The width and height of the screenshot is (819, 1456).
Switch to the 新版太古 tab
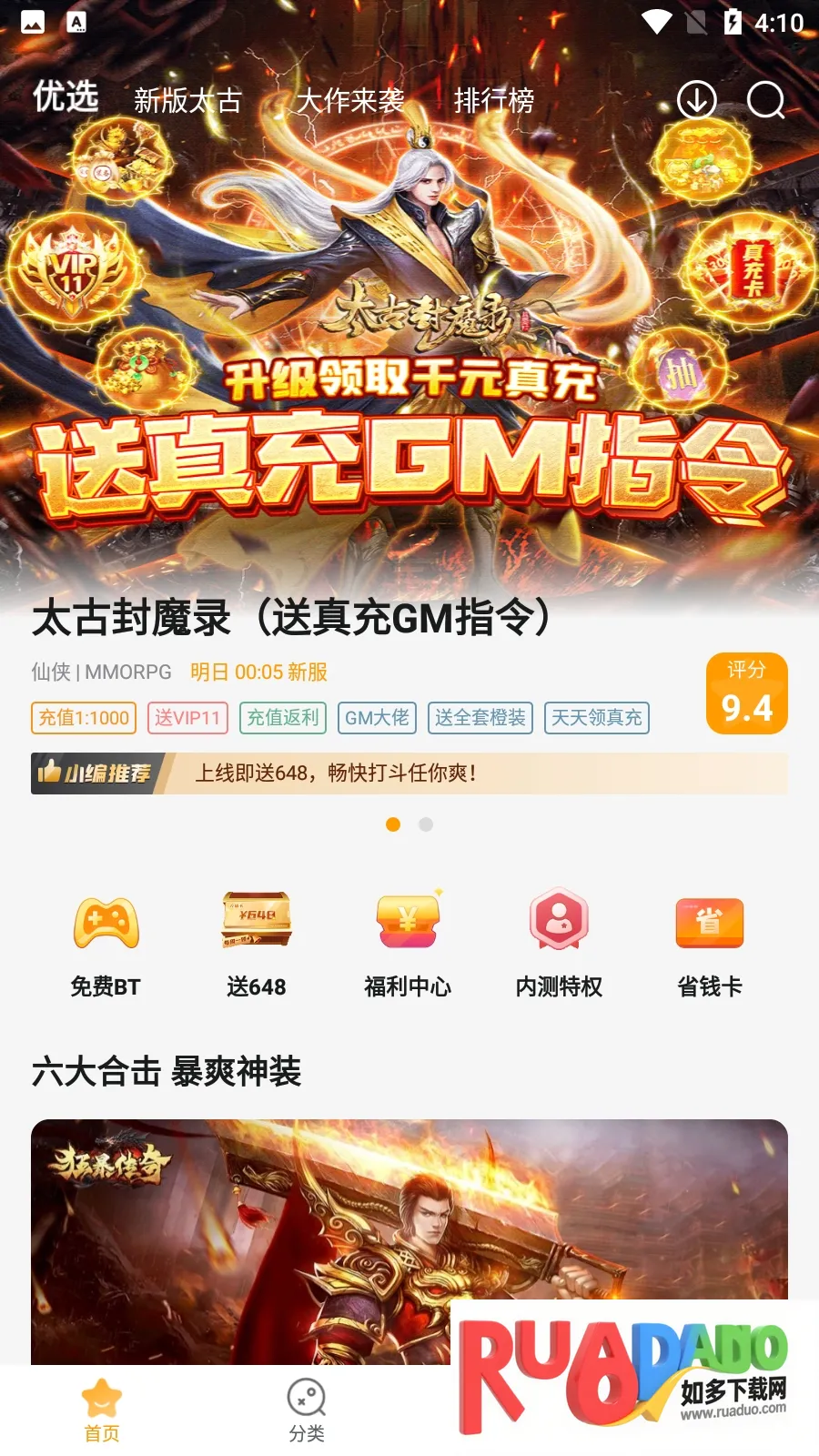pyautogui.click(x=187, y=100)
